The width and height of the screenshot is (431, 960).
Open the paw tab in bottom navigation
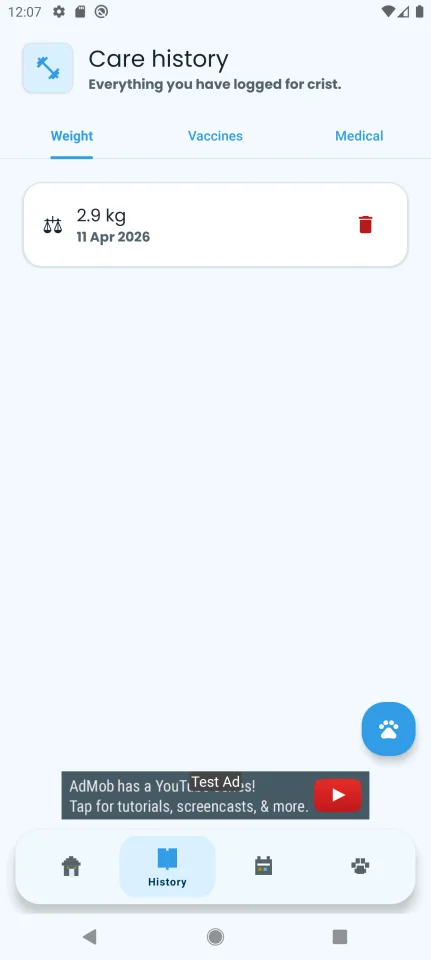point(360,866)
